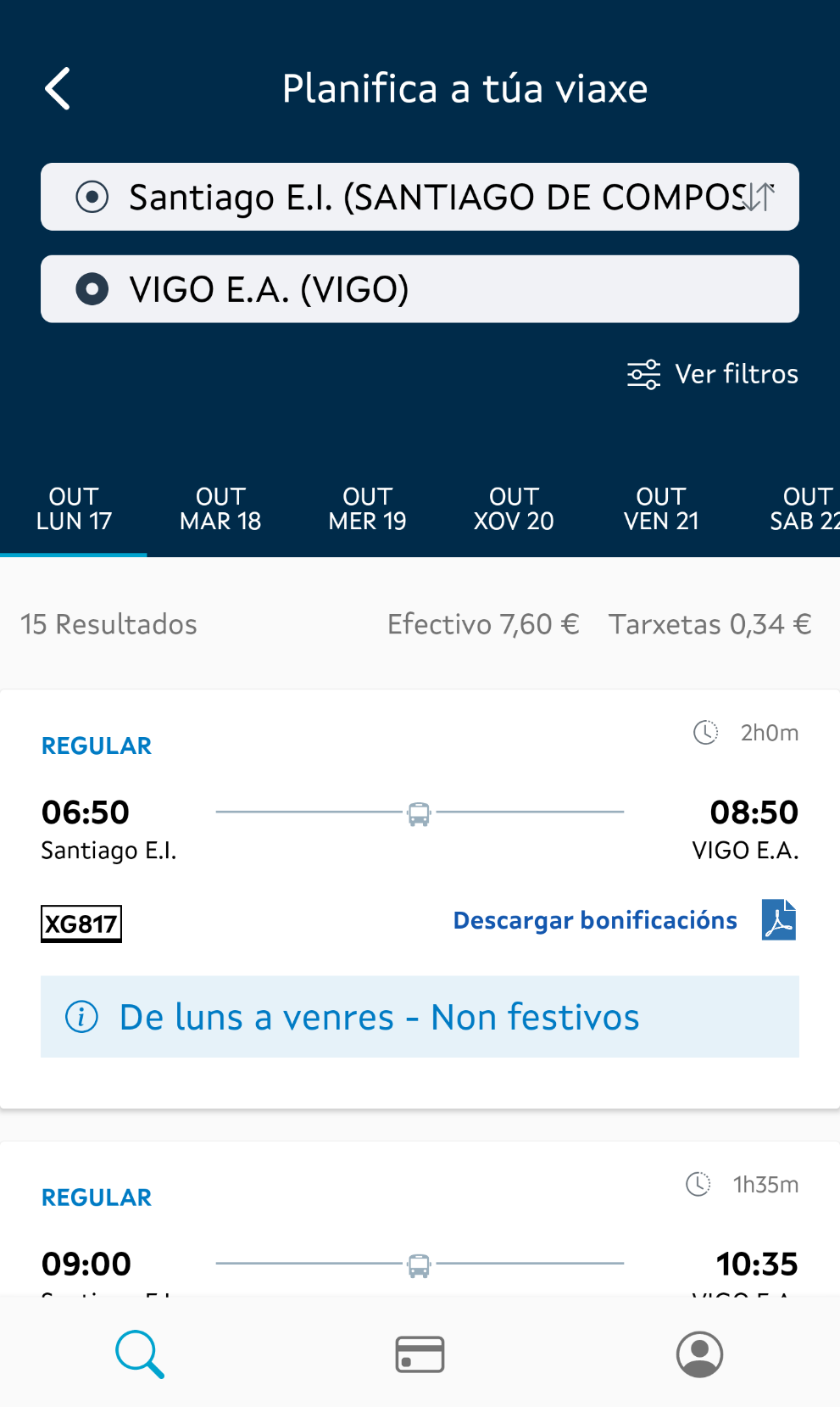This screenshot has height=1407, width=840.
Task: Select the OUT VEN 21 date tab
Action: coord(660,509)
